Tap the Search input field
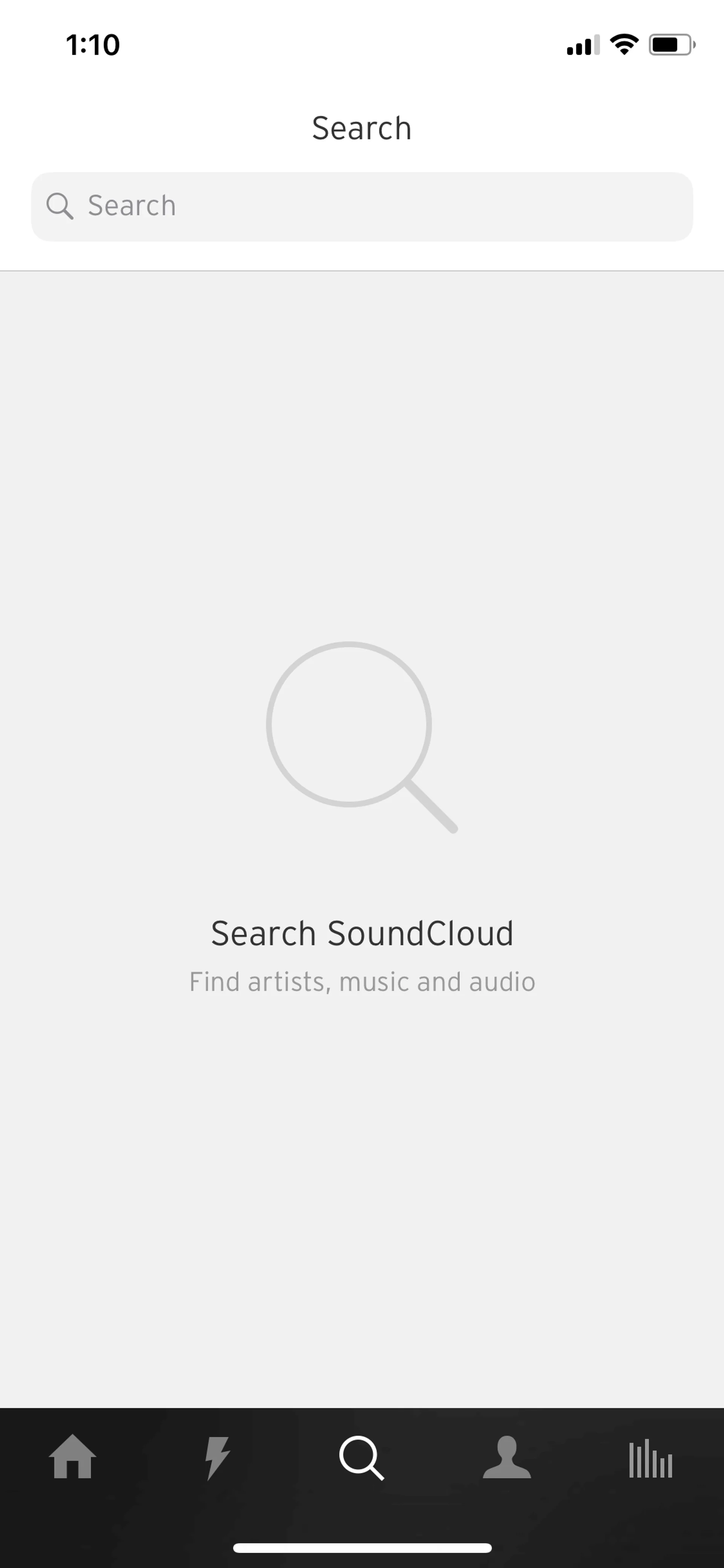Viewport: 724px width, 1568px height. tap(361, 206)
